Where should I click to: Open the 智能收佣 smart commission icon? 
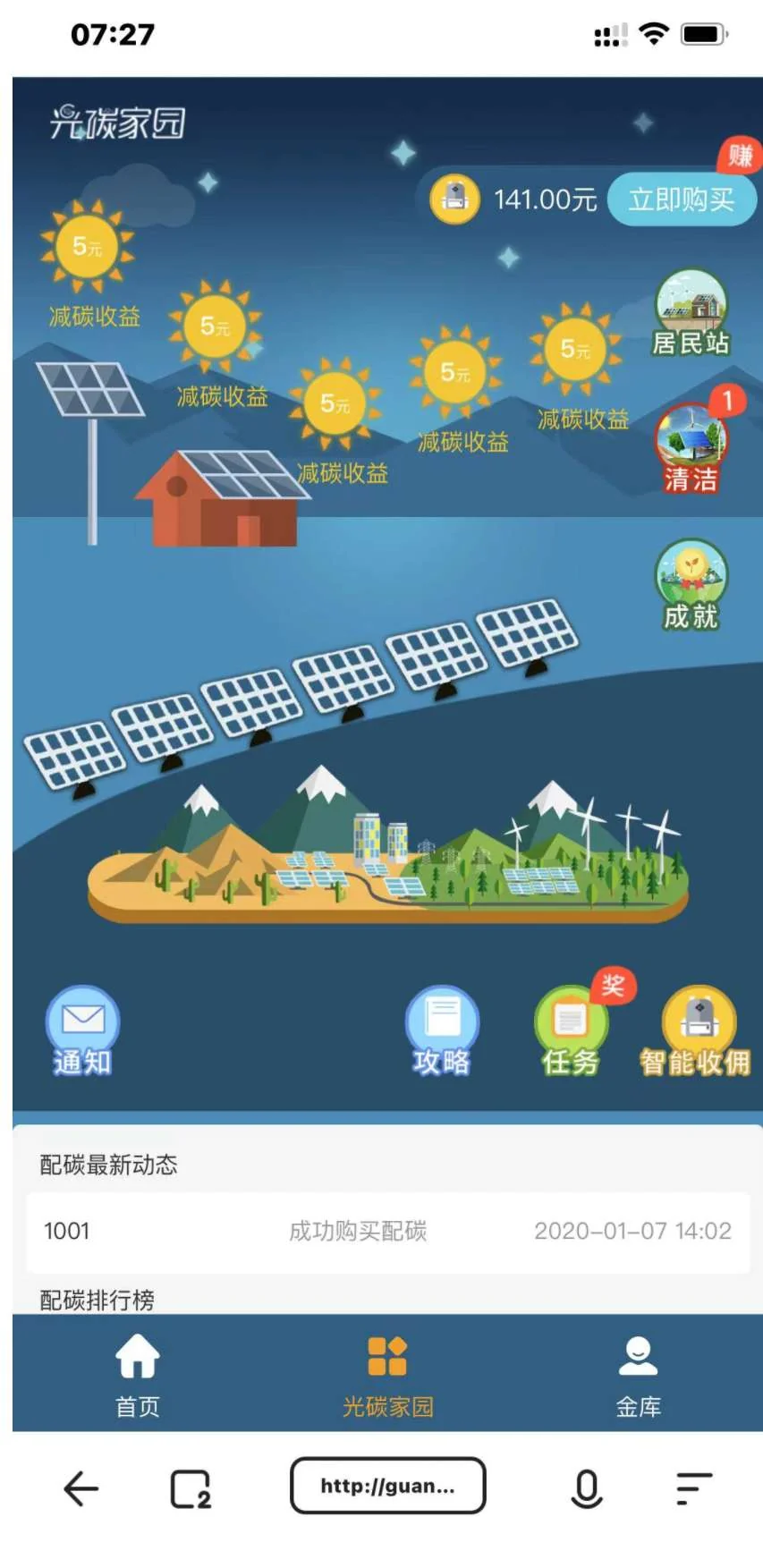click(697, 1029)
